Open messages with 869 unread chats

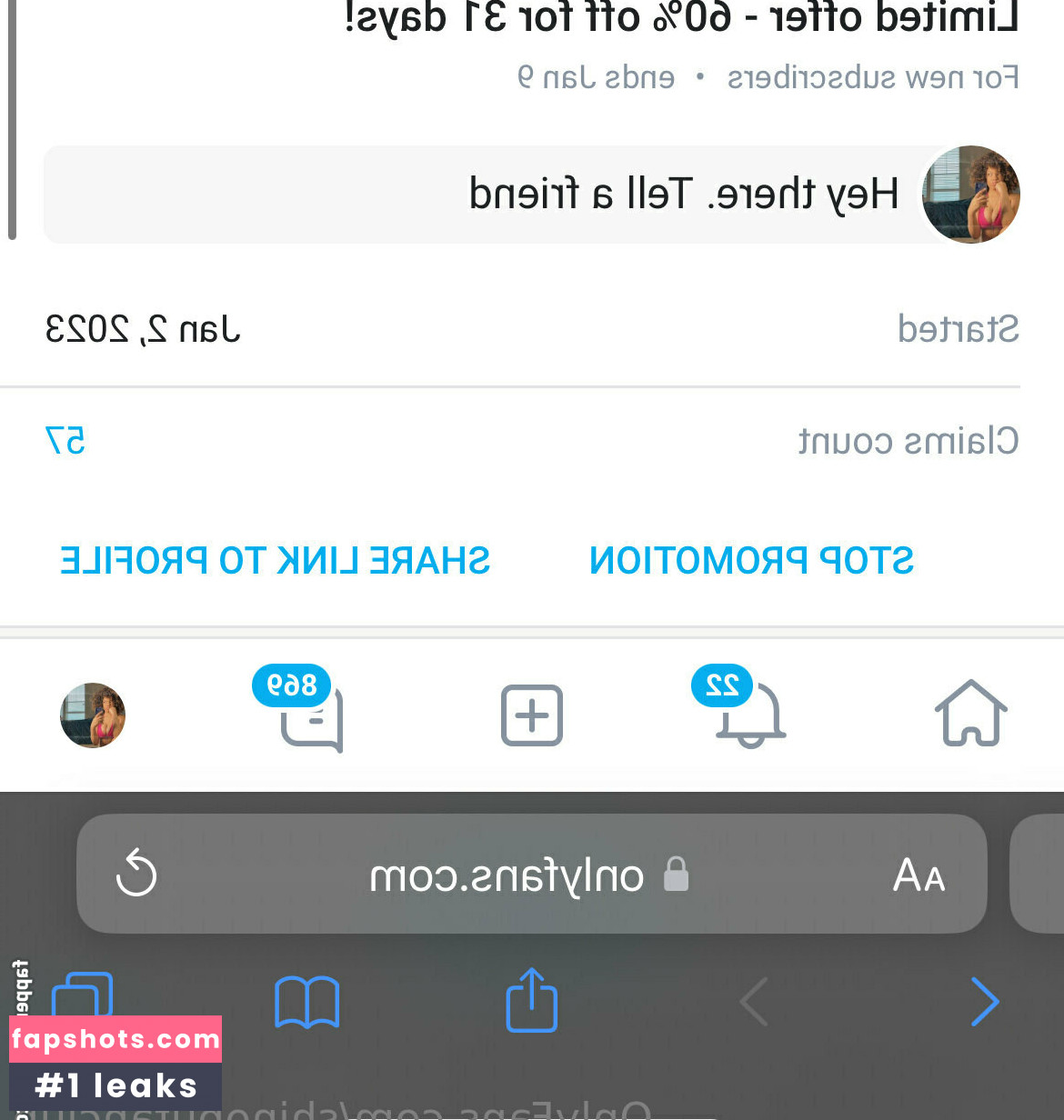(309, 718)
